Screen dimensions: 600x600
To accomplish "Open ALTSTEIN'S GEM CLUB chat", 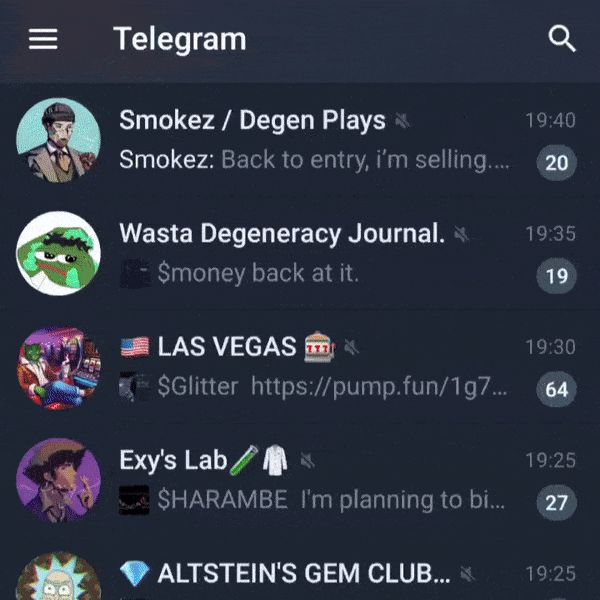I will pos(300,577).
